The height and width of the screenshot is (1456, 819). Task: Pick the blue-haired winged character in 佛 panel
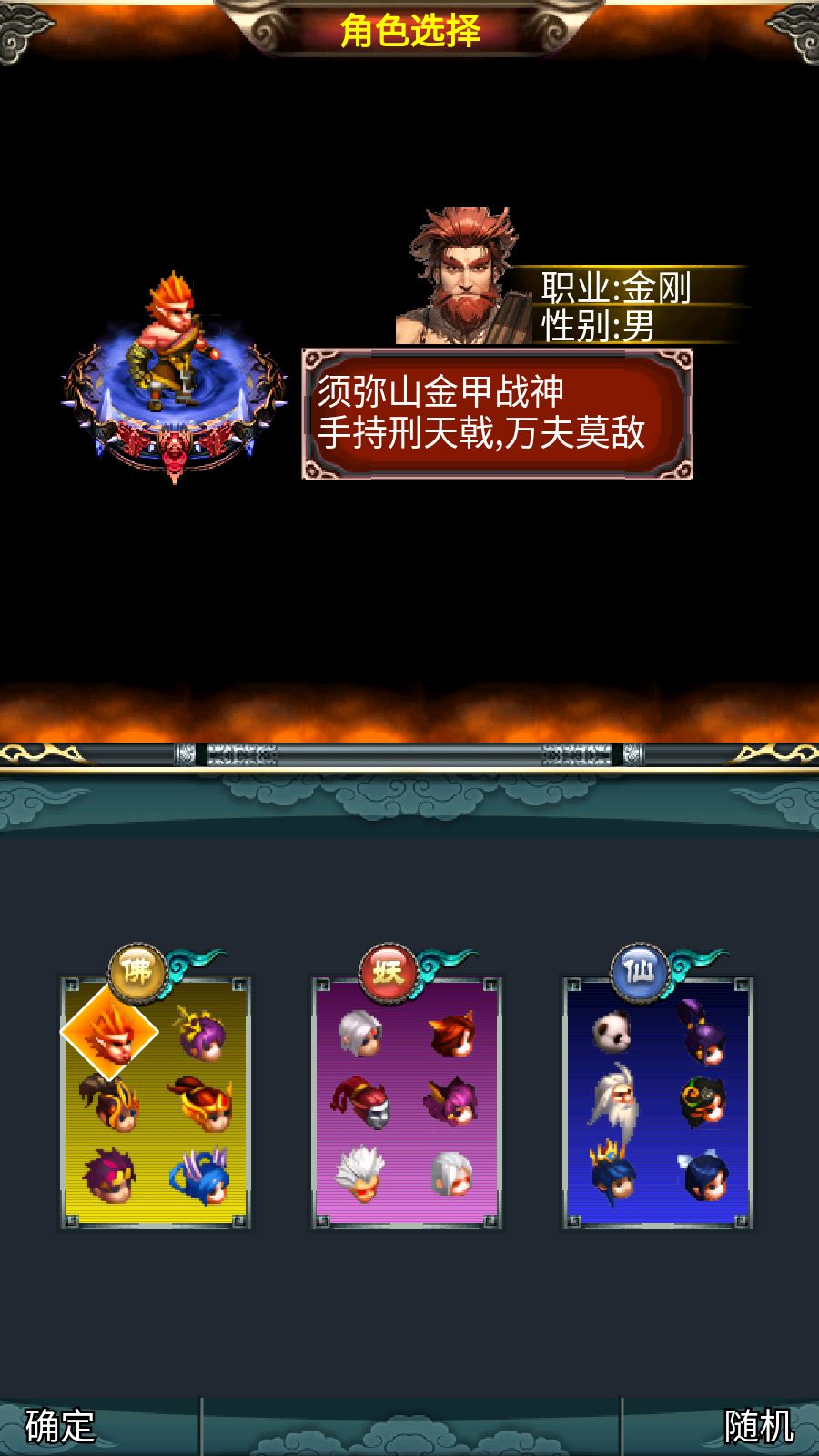pos(200,1176)
